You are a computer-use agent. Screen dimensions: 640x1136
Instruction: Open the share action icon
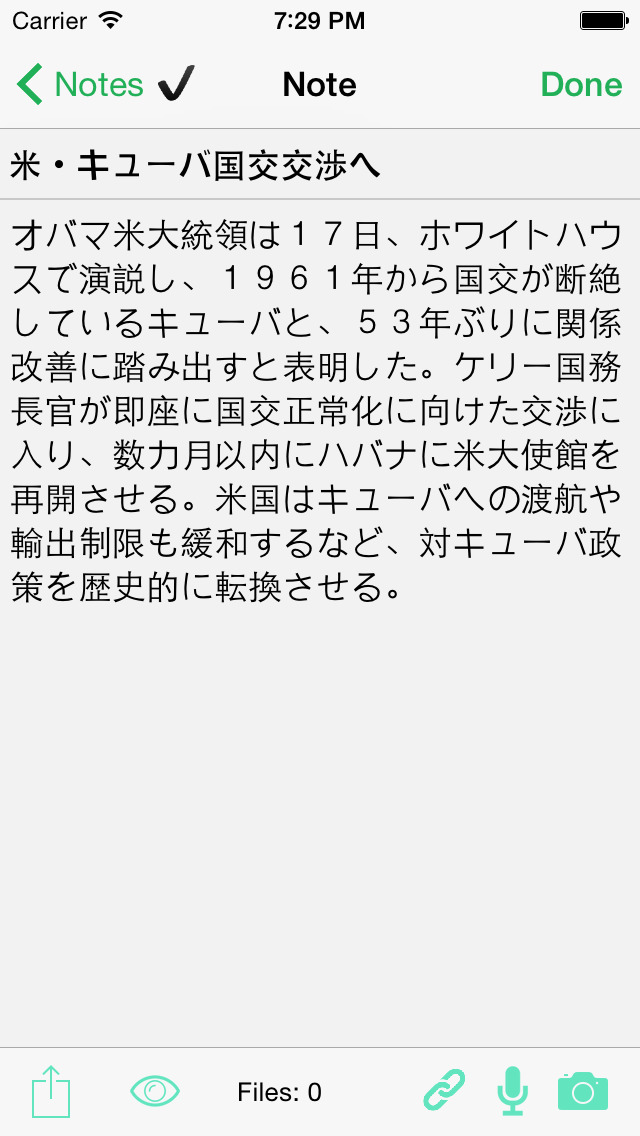(51, 1091)
